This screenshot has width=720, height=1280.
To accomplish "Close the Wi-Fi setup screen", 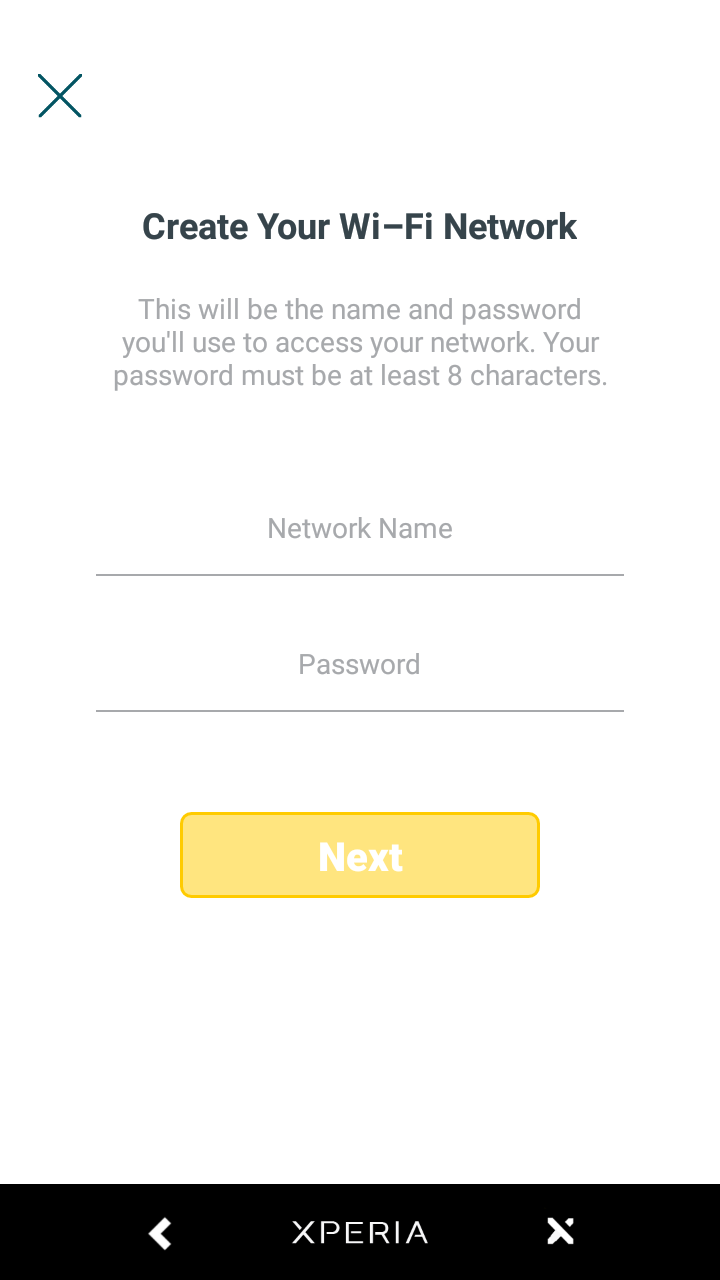I will click(60, 96).
